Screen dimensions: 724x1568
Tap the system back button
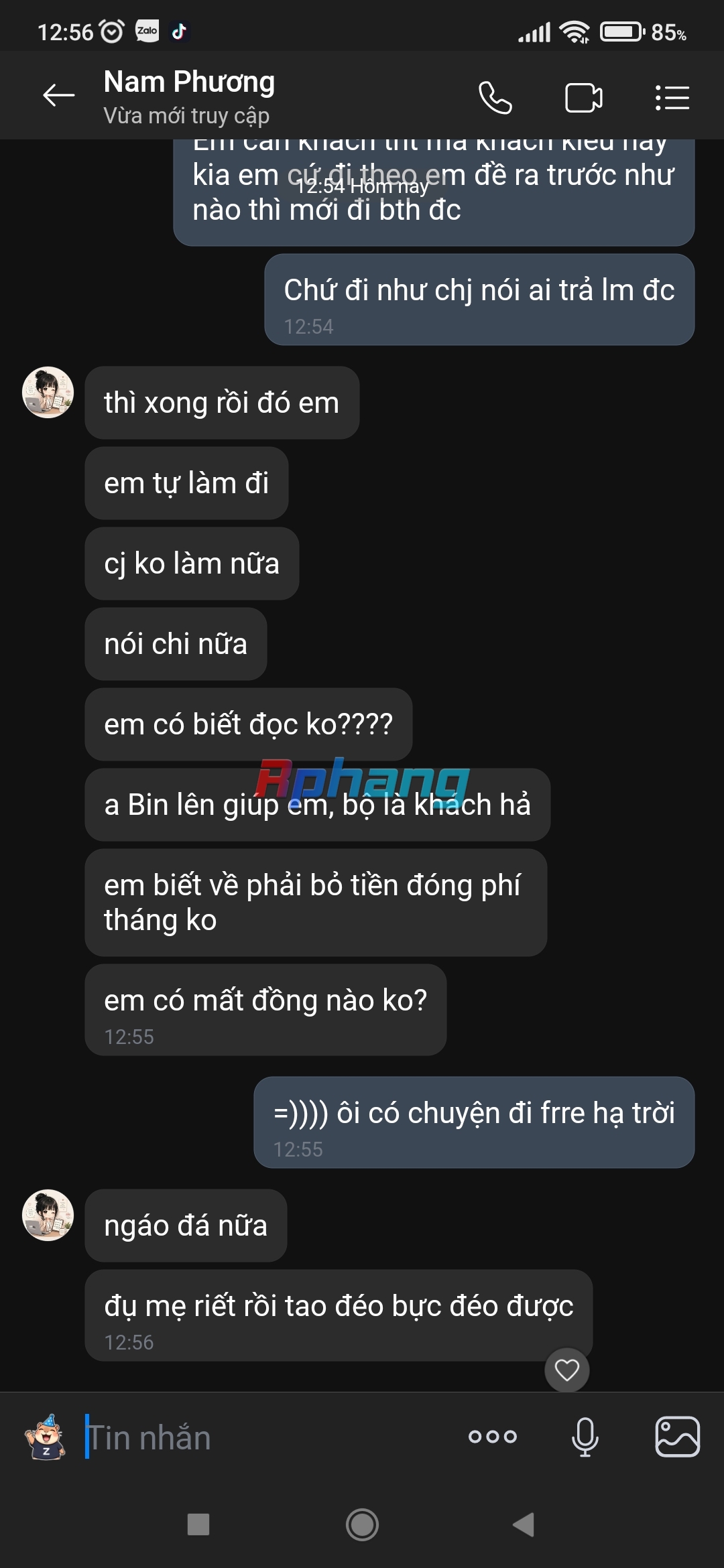523,1524
